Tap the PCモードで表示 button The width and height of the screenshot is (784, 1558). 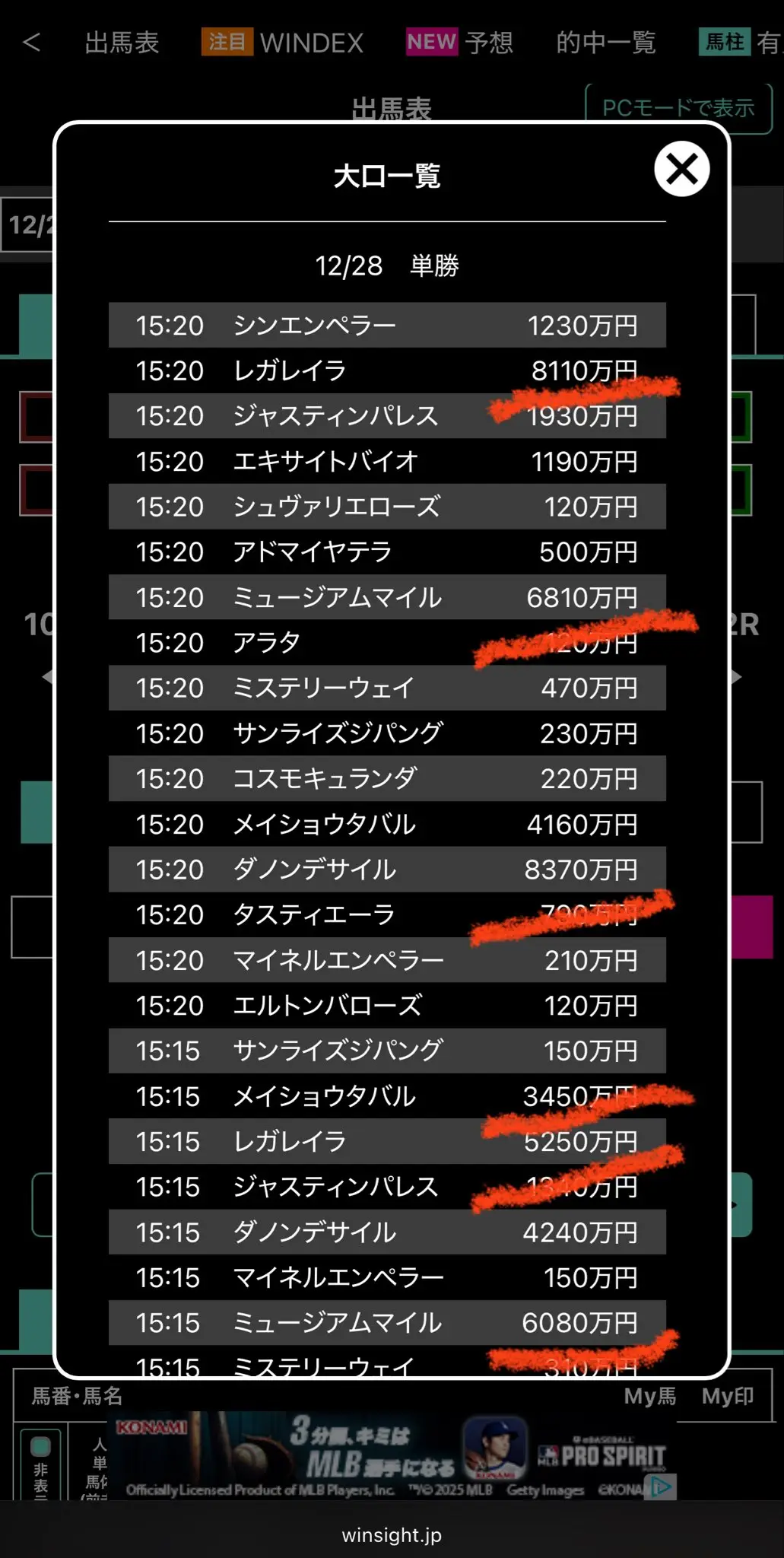[x=678, y=108]
